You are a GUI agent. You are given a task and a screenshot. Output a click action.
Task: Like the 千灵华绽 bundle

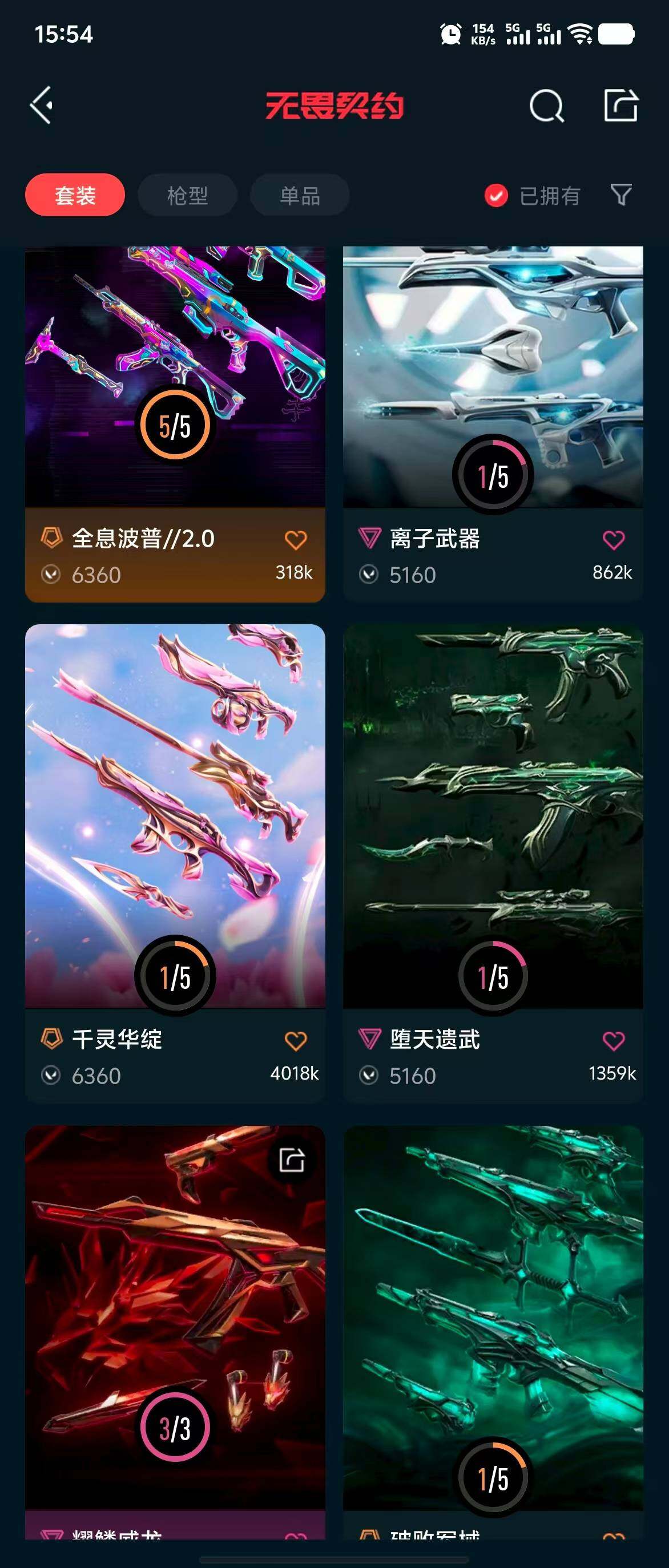(x=296, y=1041)
